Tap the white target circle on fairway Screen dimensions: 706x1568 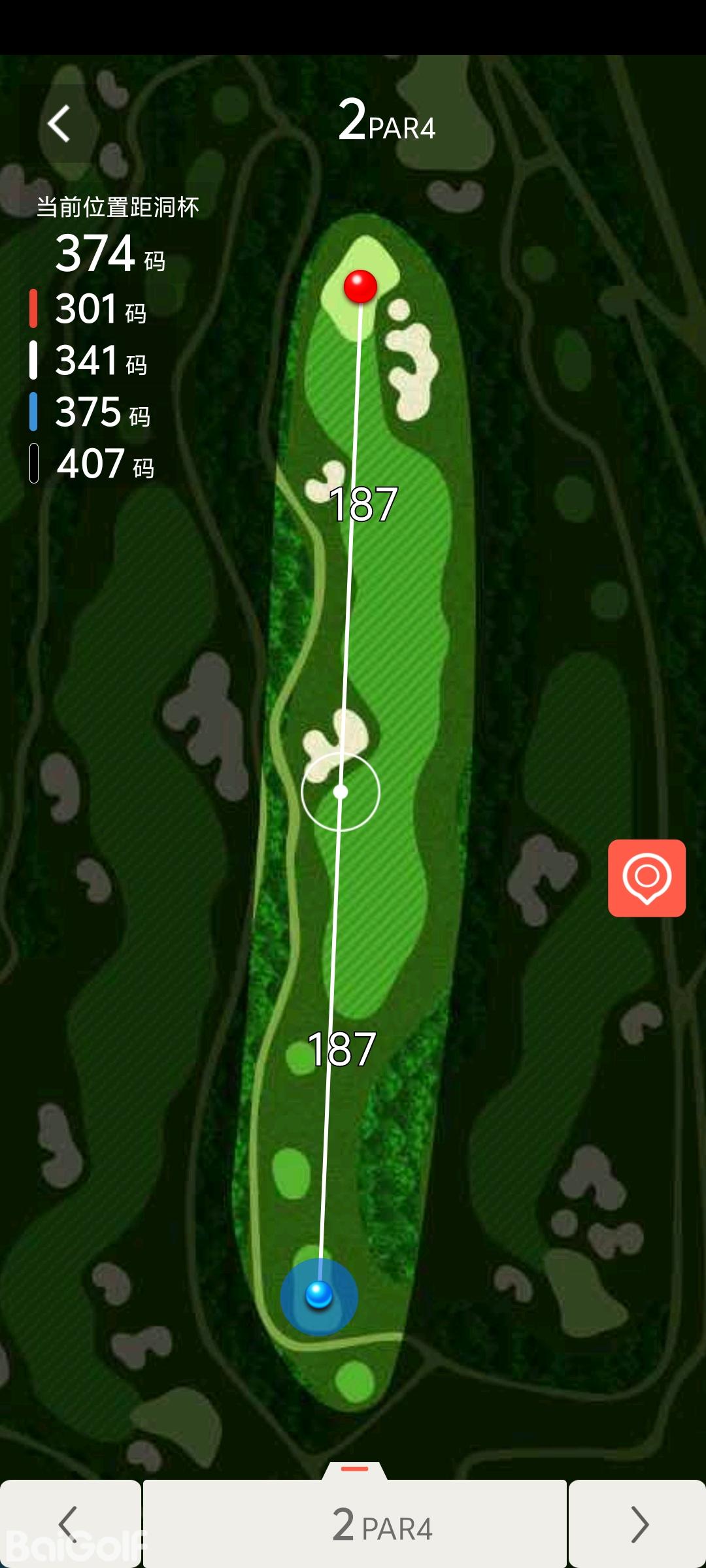[x=341, y=792]
